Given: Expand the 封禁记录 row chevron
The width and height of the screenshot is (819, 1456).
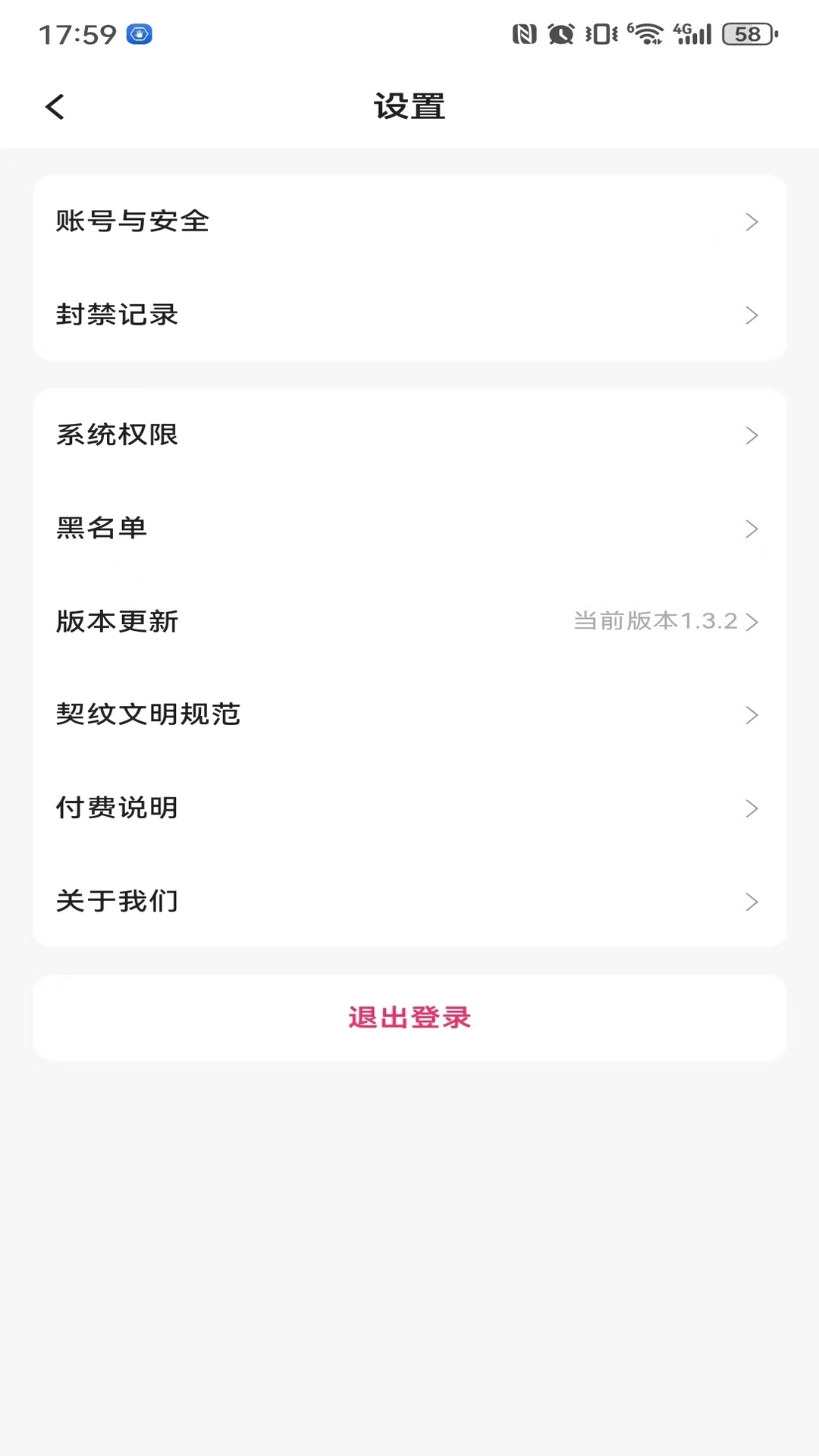Looking at the screenshot, I should [752, 315].
